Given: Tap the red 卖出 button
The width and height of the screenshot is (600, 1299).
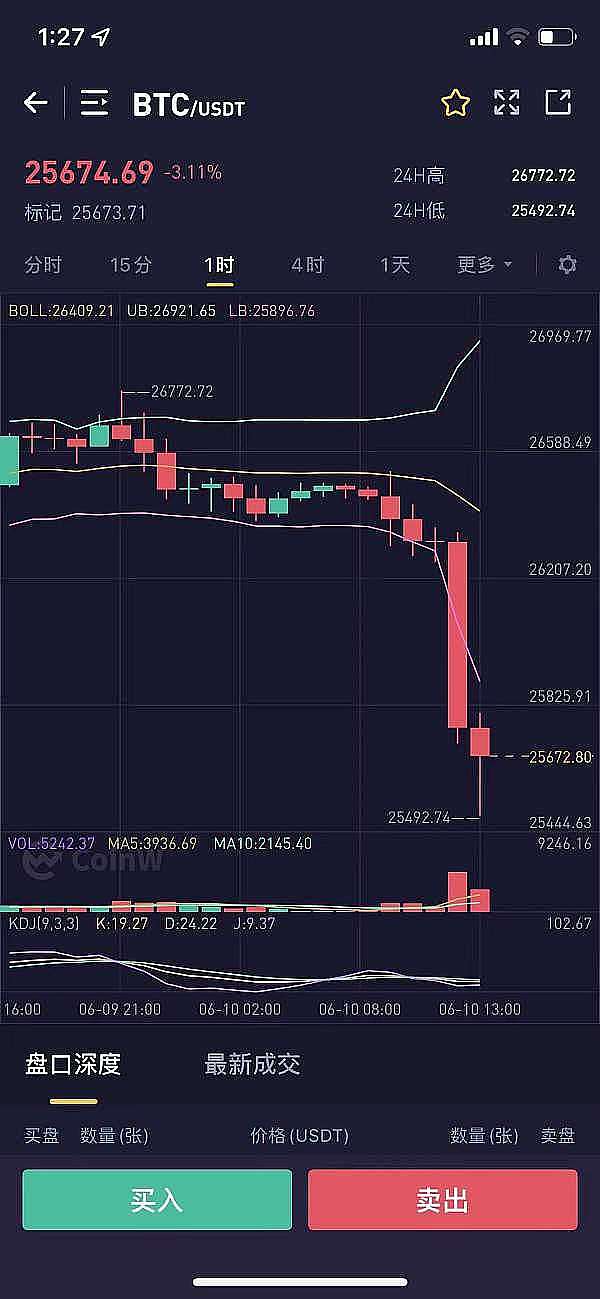Looking at the screenshot, I should pos(442,1200).
